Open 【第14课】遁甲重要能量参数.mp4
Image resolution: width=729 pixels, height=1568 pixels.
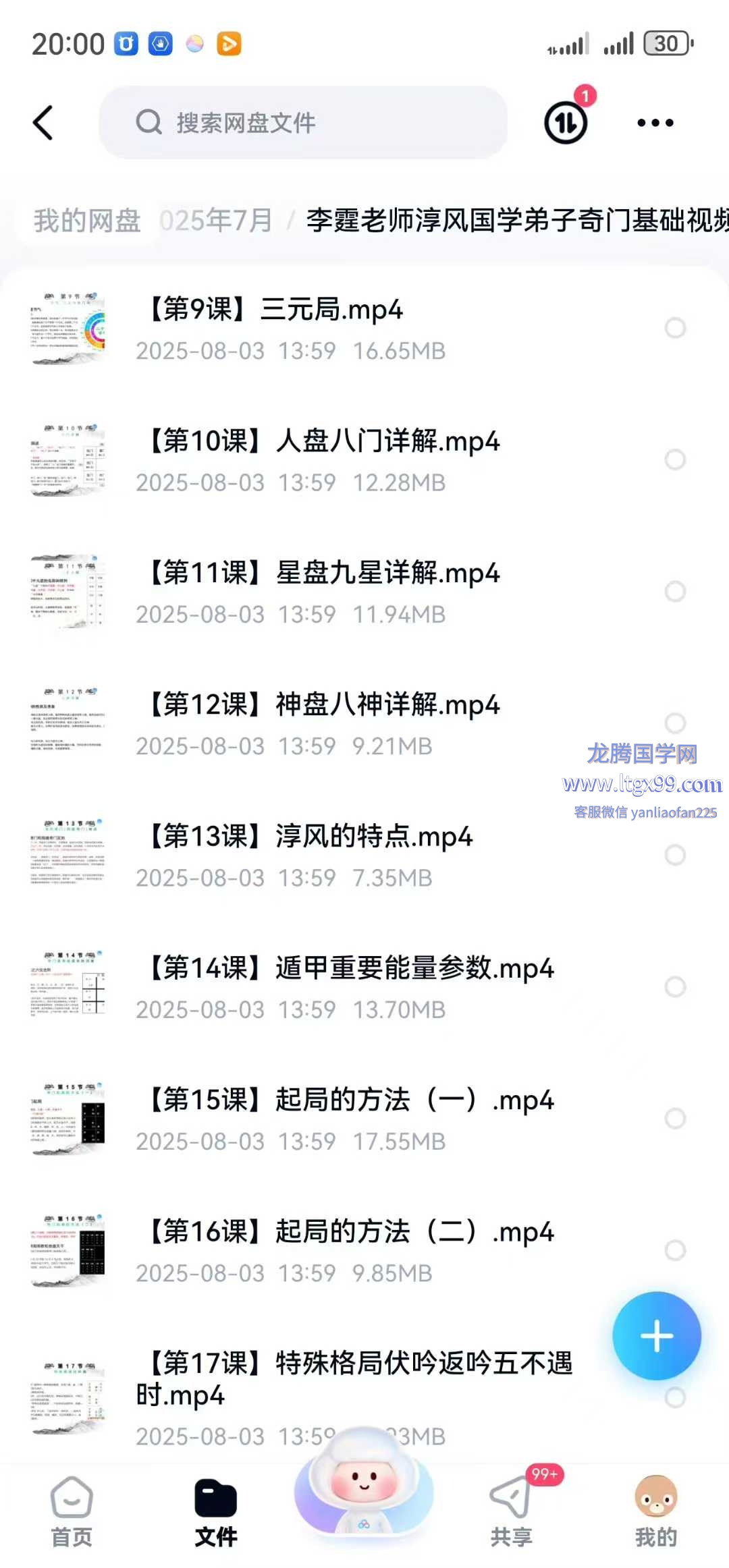click(x=337, y=986)
